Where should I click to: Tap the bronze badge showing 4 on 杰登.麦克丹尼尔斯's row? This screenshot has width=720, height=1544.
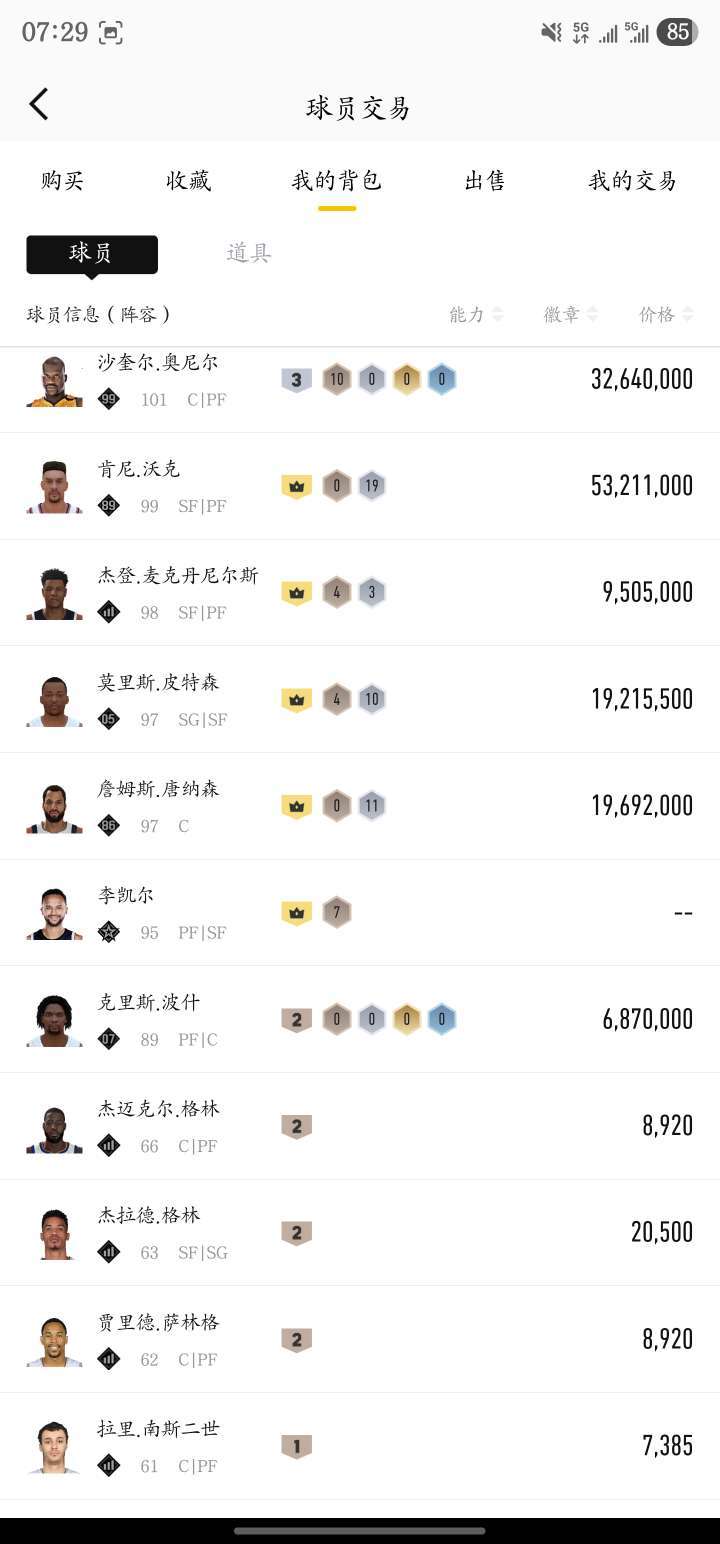click(x=337, y=591)
